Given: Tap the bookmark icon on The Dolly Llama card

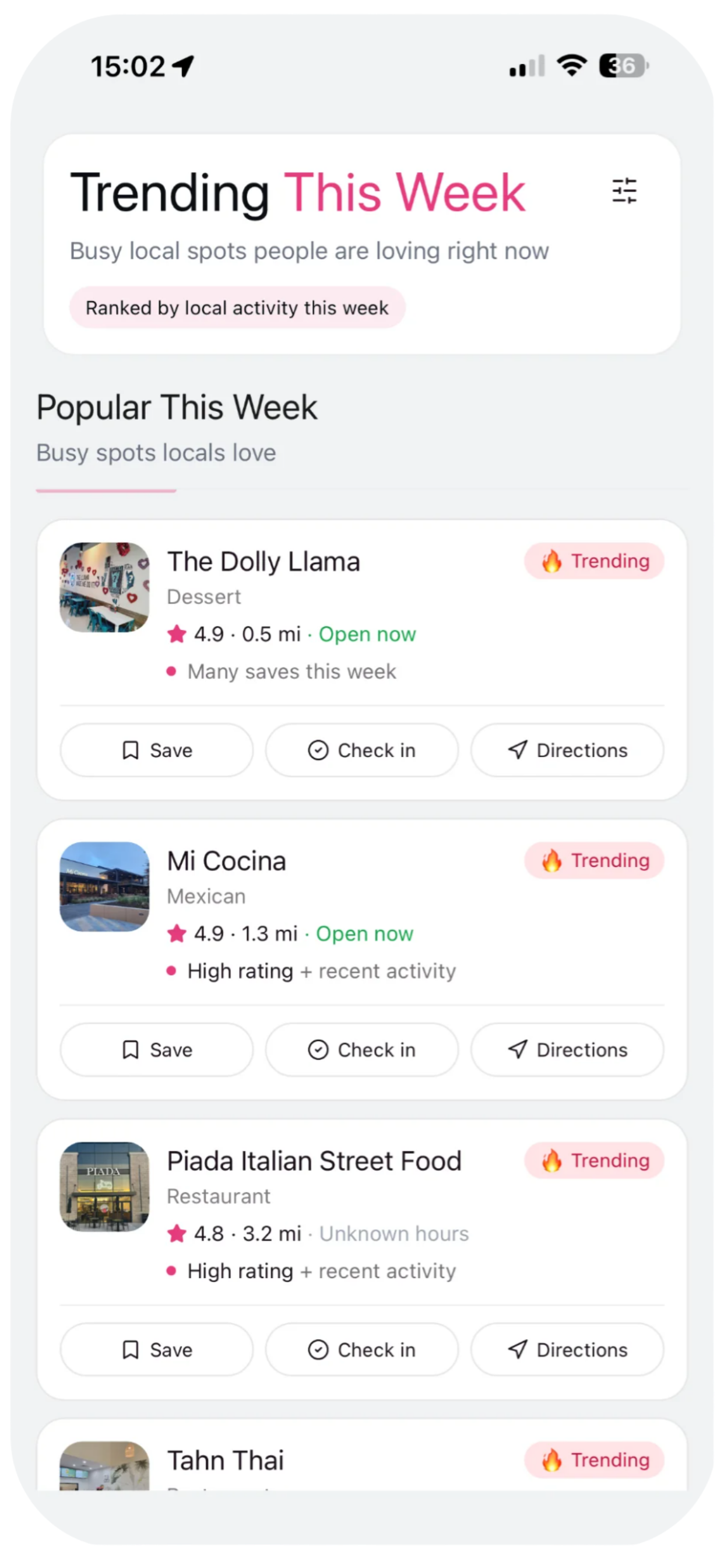Looking at the screenshot, I should click(x=129, y=750).
